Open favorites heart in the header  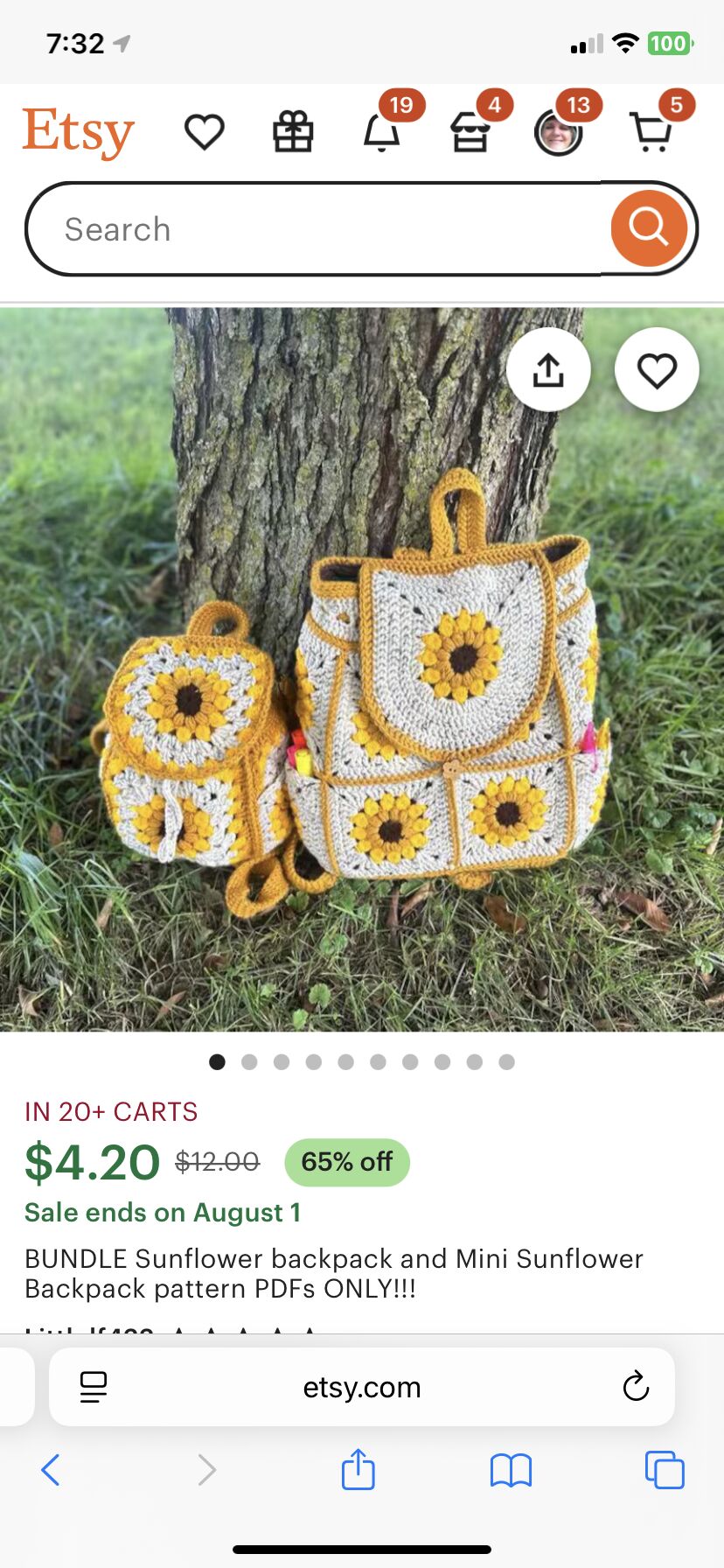(205, 132)
